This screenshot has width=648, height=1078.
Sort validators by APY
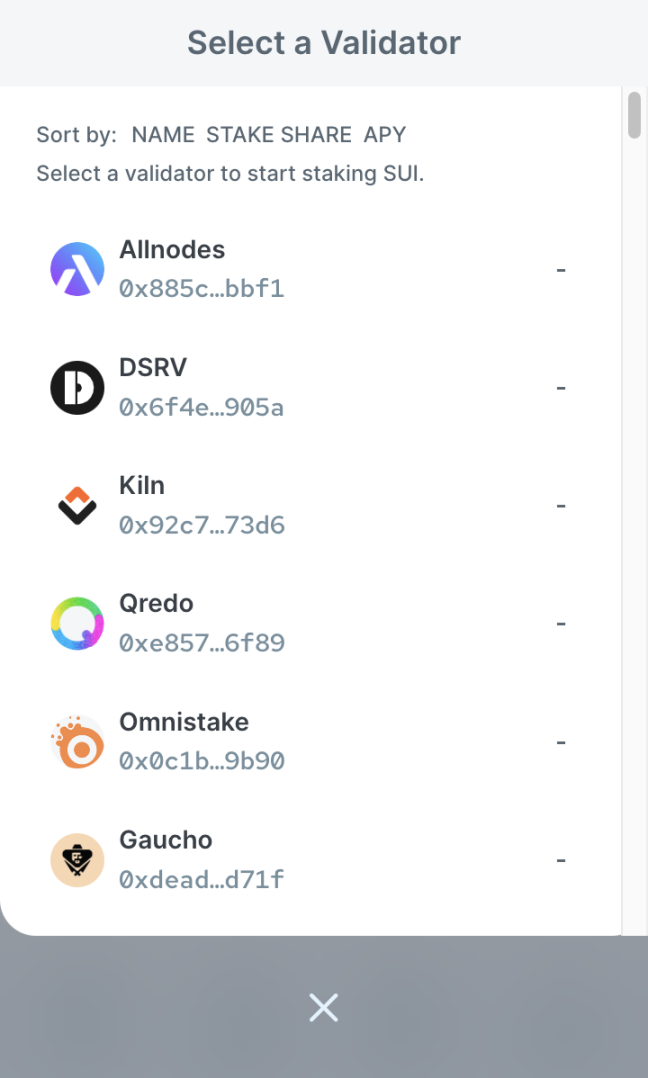pyautogui.click(x=385, y=135)
